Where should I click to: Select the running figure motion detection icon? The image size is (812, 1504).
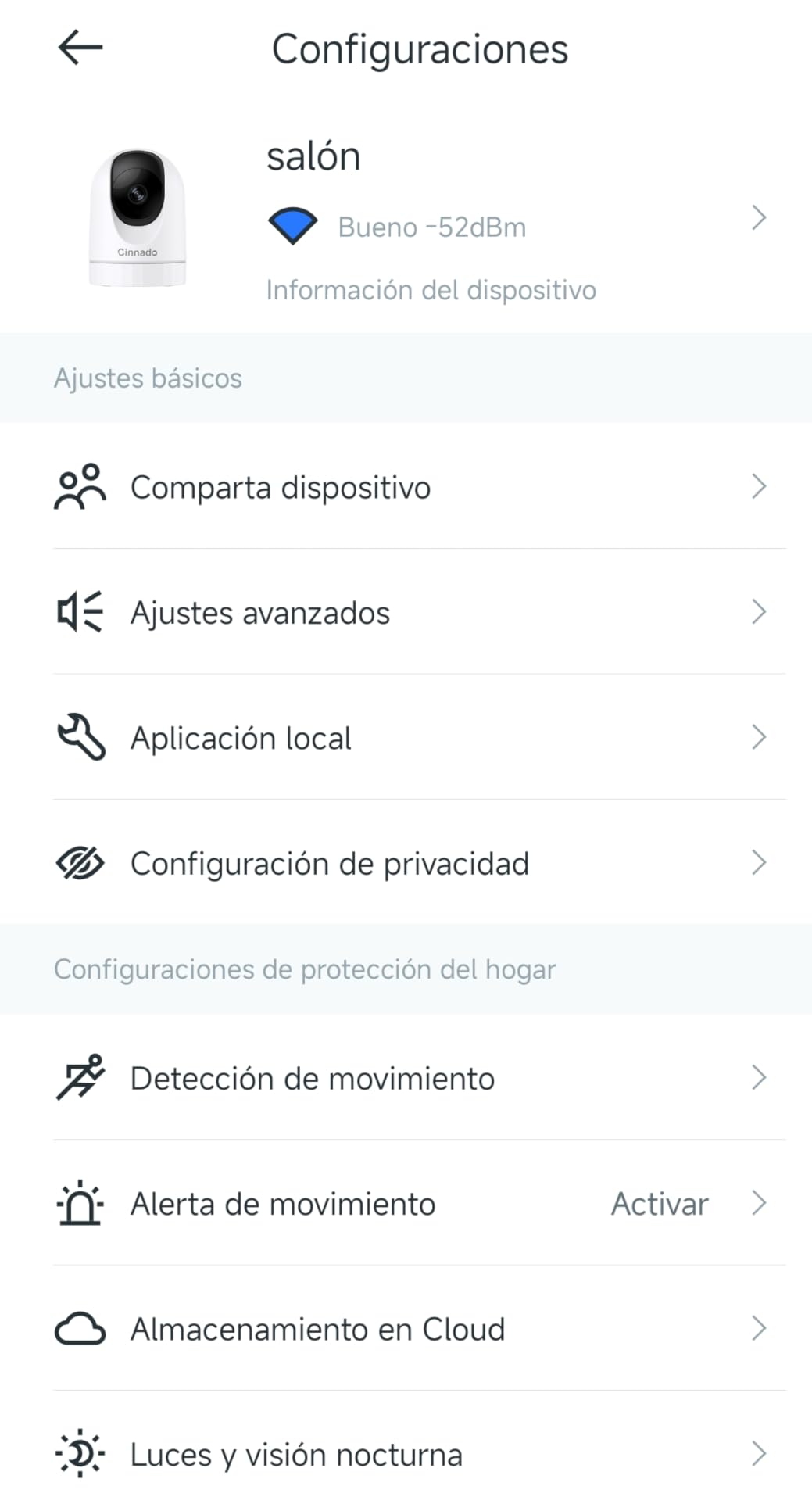tap(79, 1077)
